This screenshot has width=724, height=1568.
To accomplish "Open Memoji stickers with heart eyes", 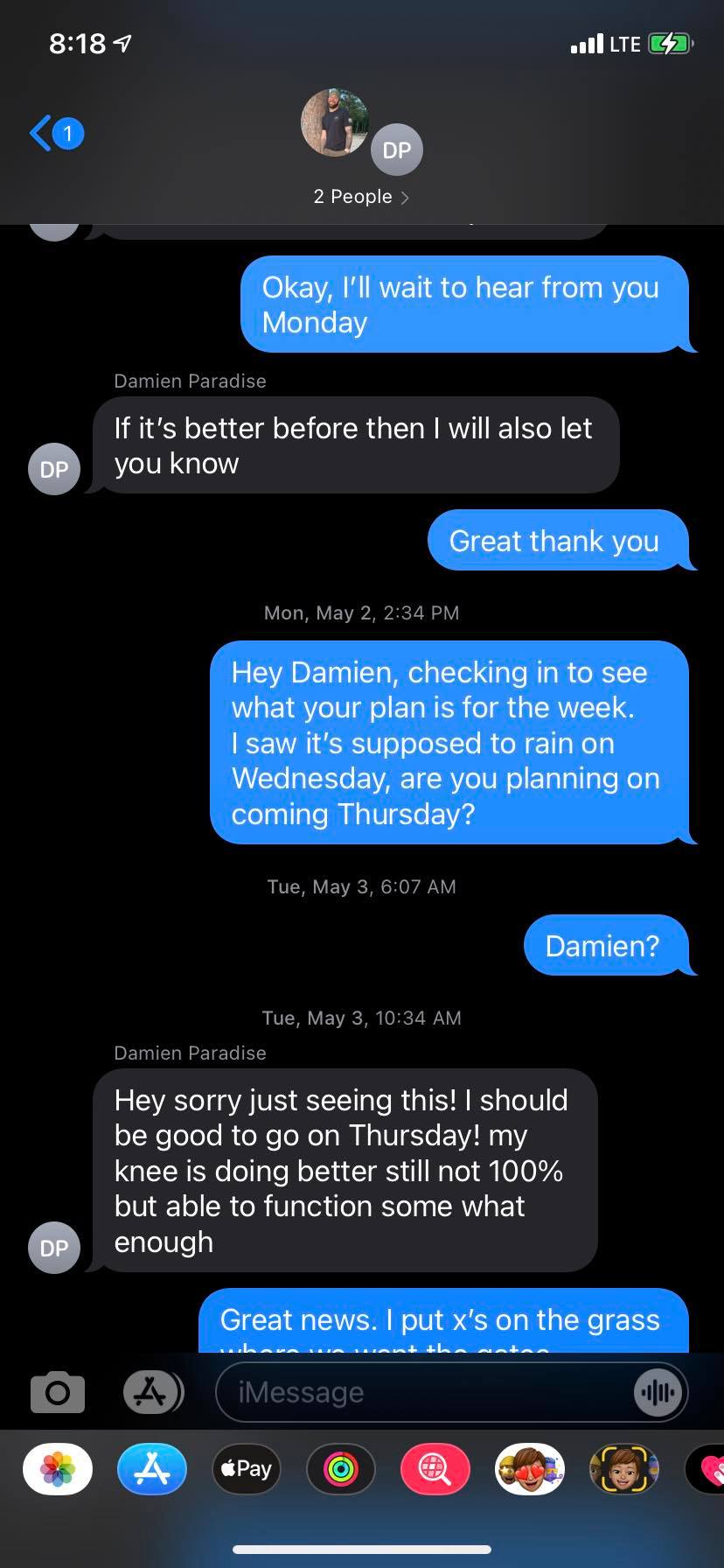I will coord(530,1469).
